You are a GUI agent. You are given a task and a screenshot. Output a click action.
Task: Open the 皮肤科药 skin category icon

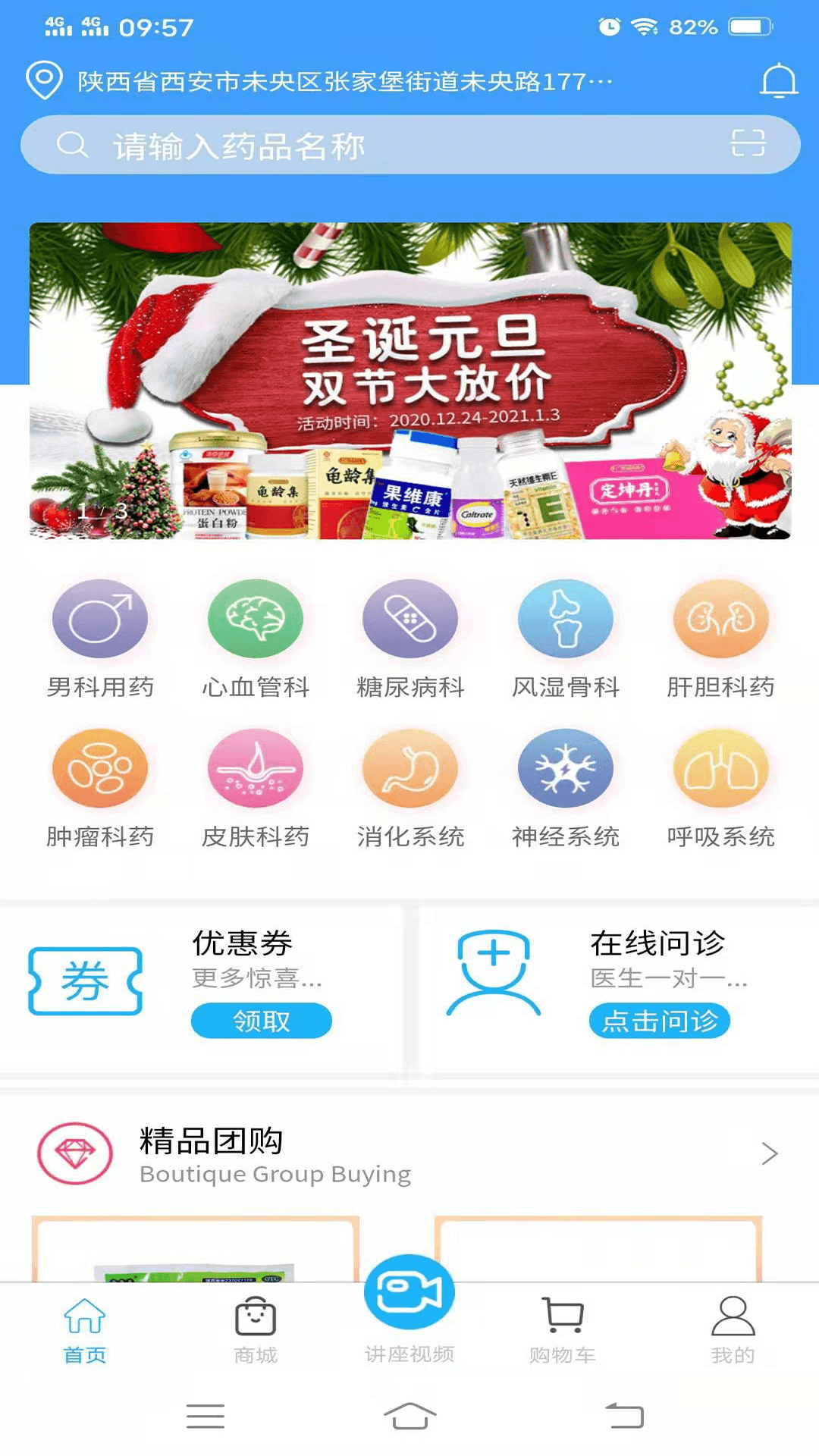click(256, 768)
